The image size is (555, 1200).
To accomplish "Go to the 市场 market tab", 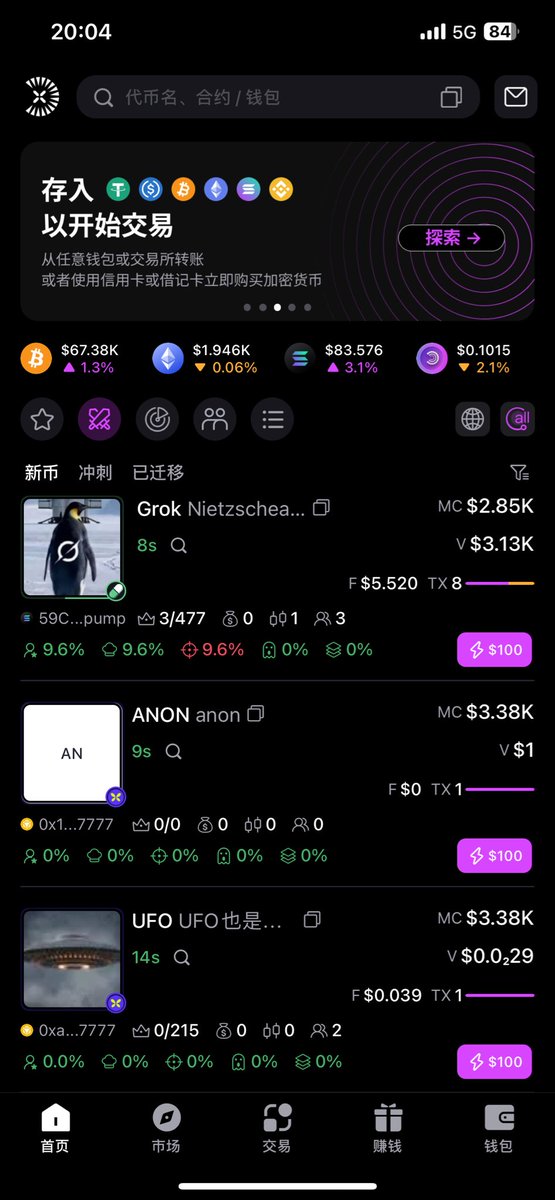I will 166,1130.
